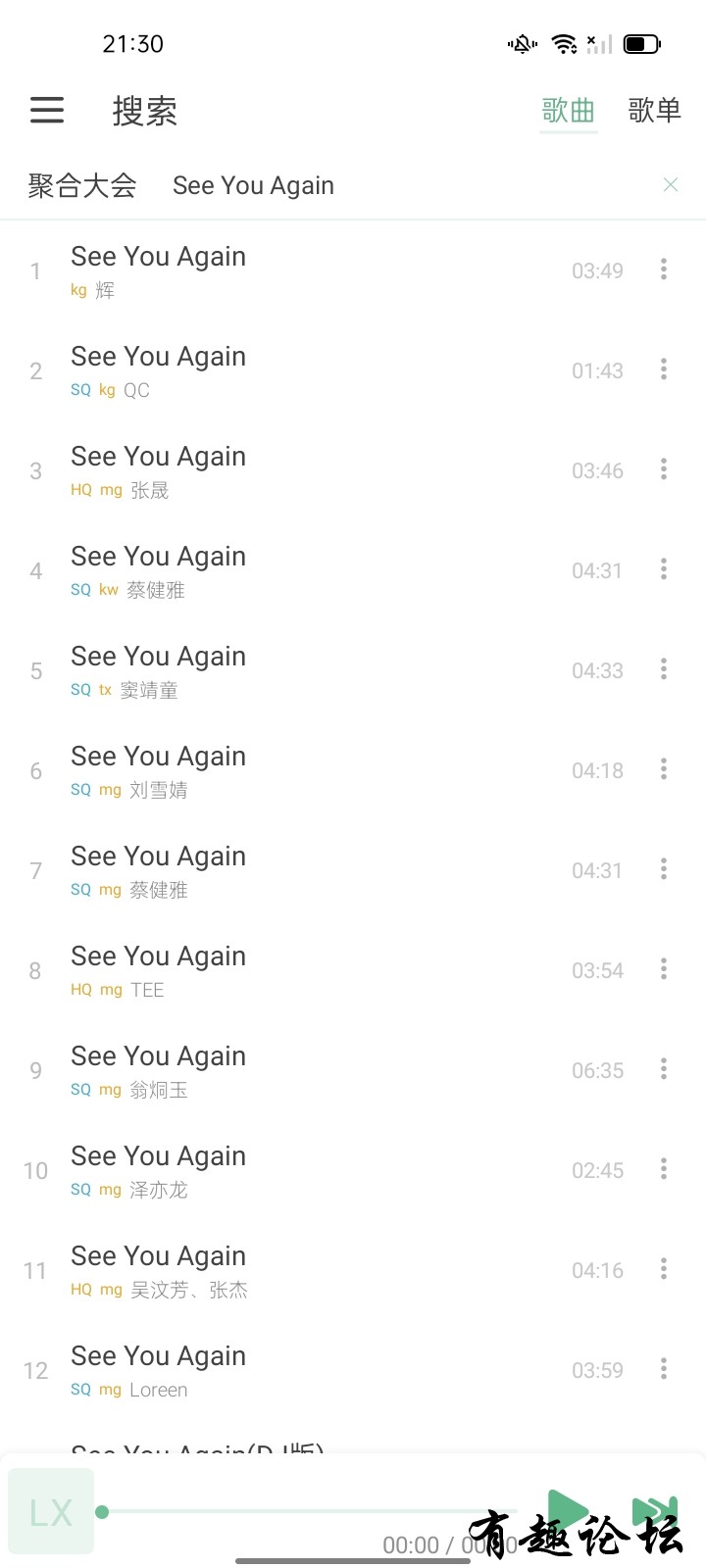Open the more menu for song 4
This screenshot has width=706, height=1568.
pos(664,569)
